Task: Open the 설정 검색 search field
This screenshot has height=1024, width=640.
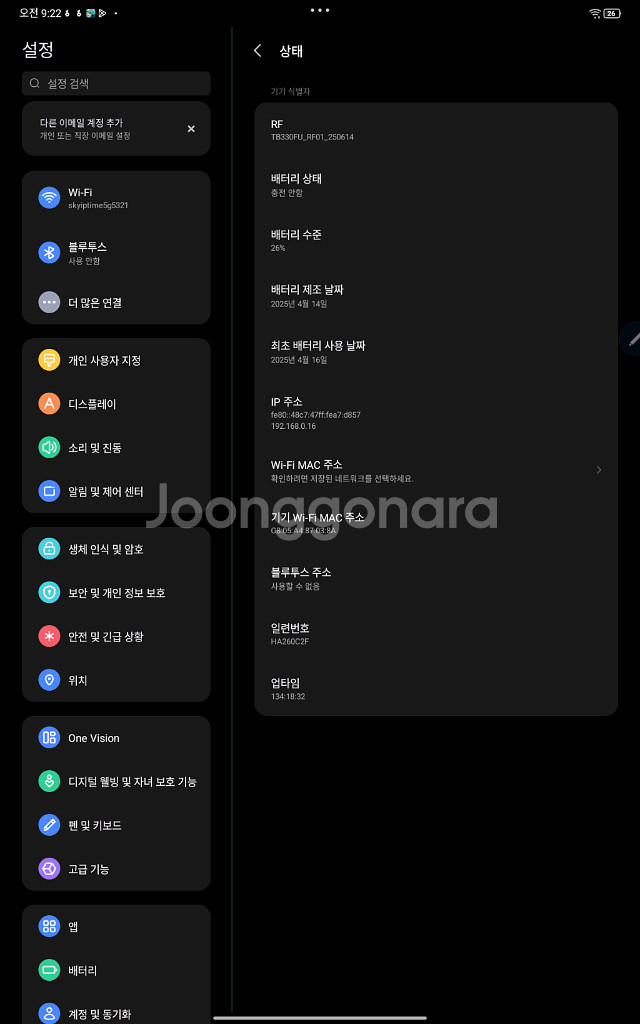Action: point(116,84)
